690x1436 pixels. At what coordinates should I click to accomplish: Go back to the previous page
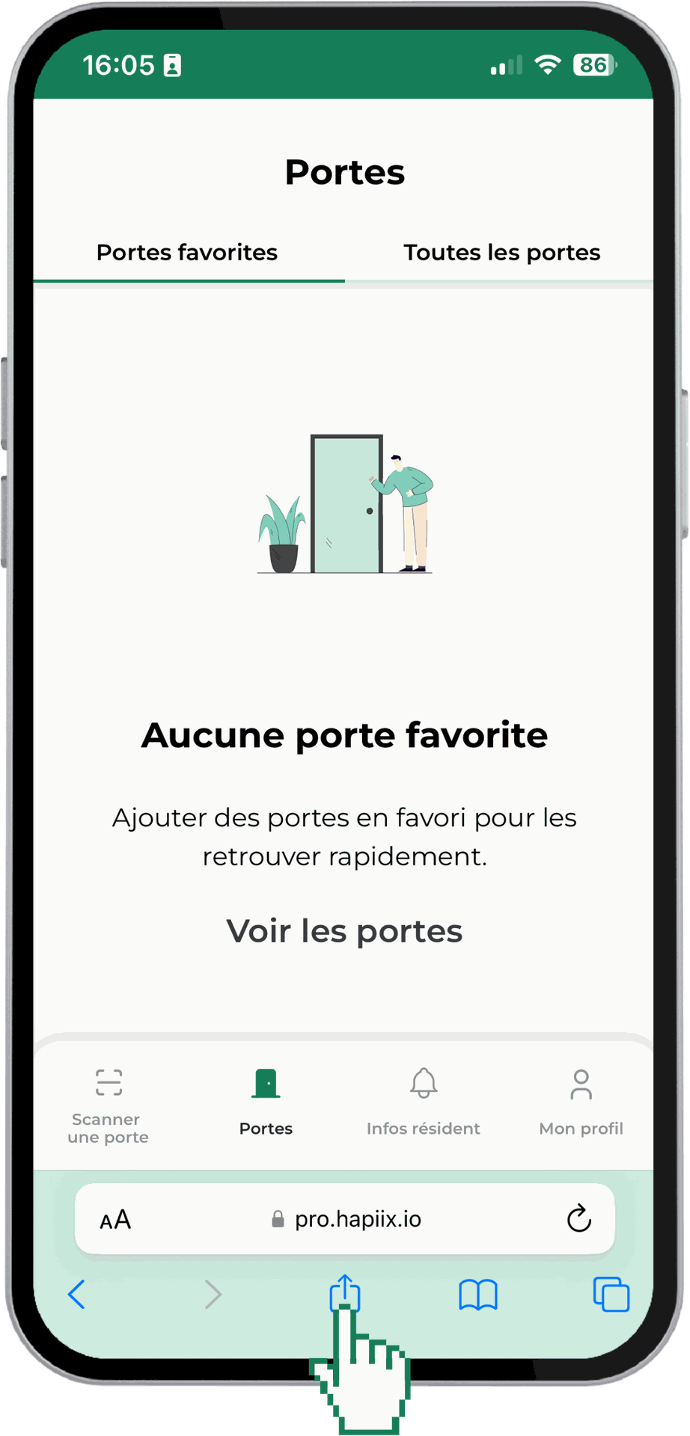tap(77, 1295)
